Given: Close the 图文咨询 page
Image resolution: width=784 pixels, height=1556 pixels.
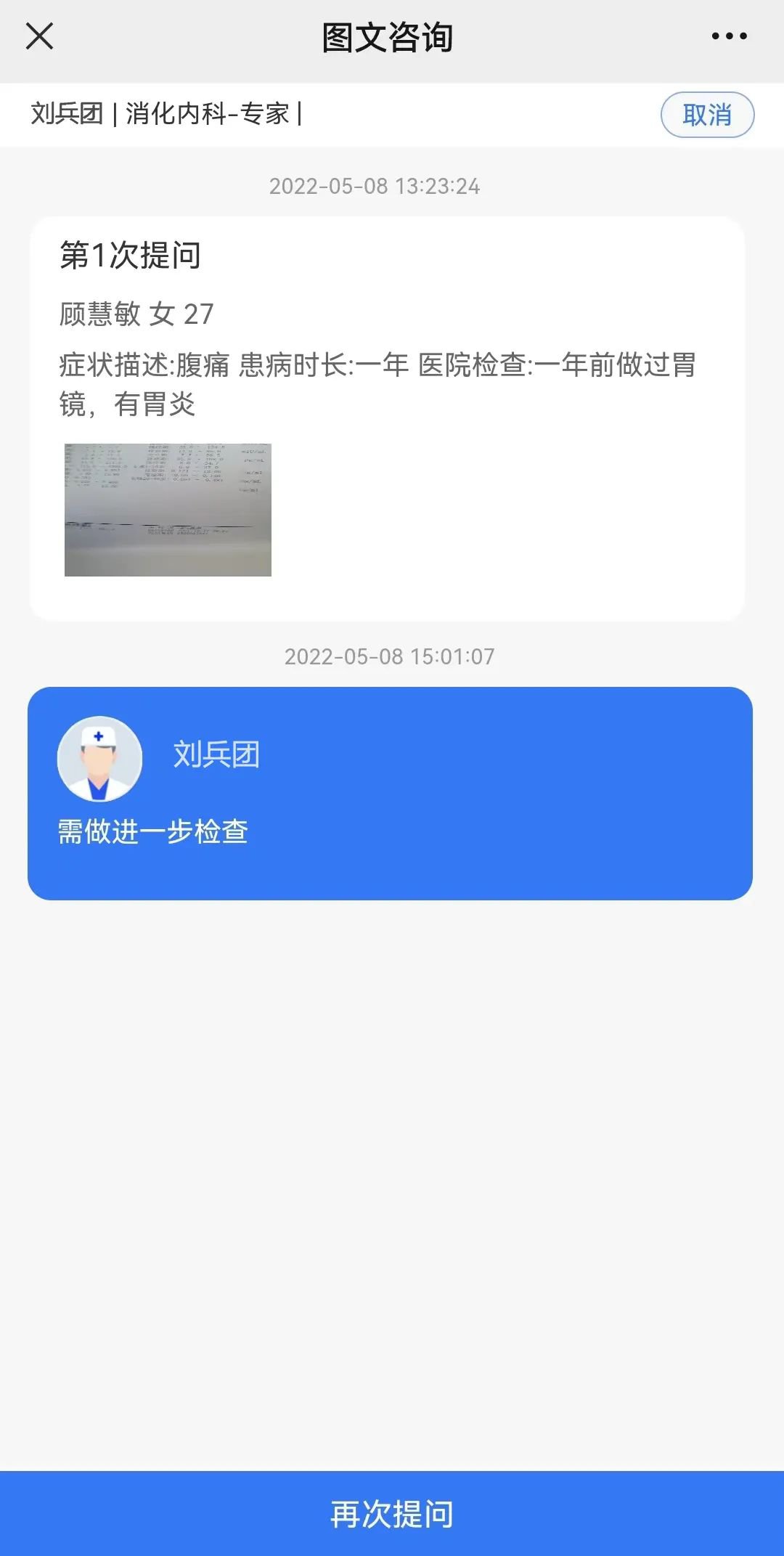Looking at the screenshot, I should 39,36.
